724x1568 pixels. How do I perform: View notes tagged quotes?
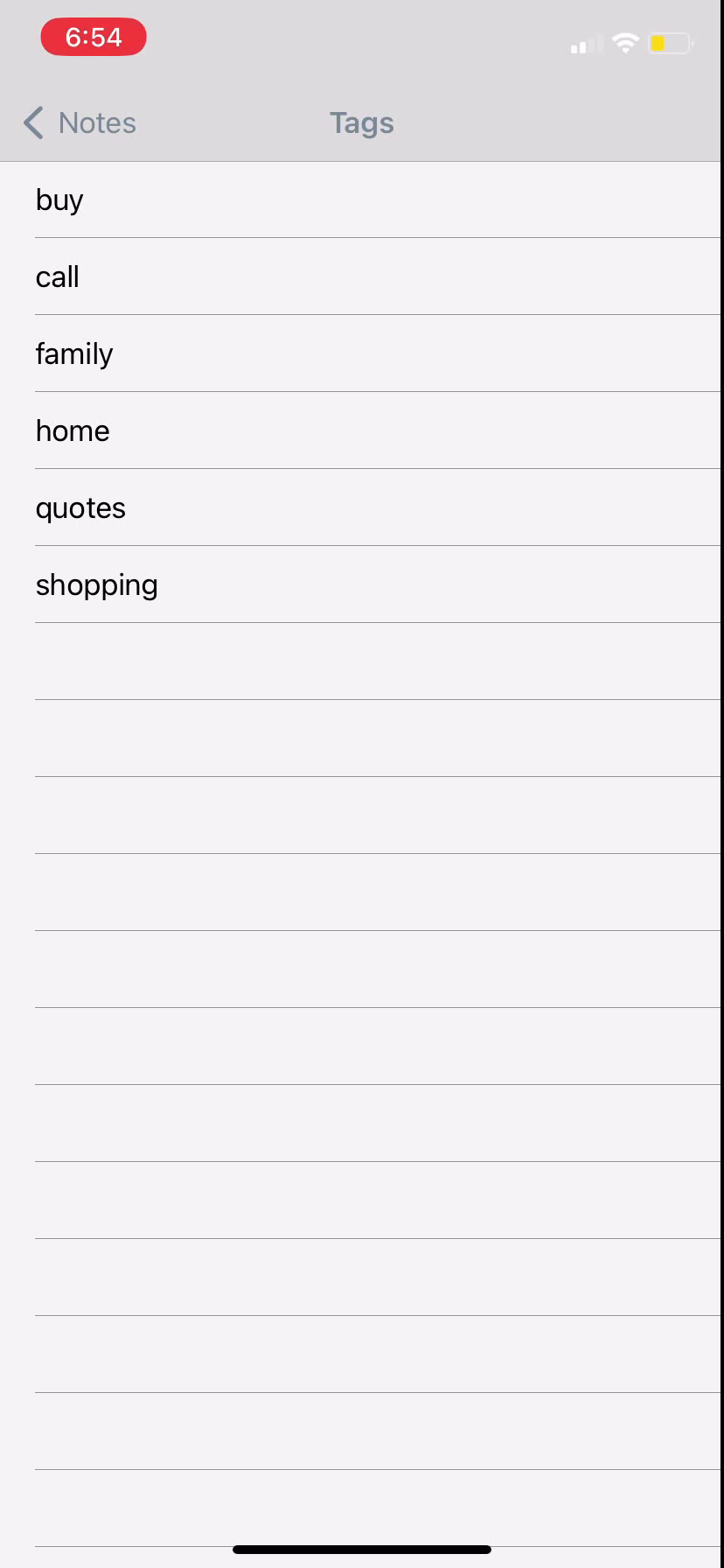pos(362,507)
